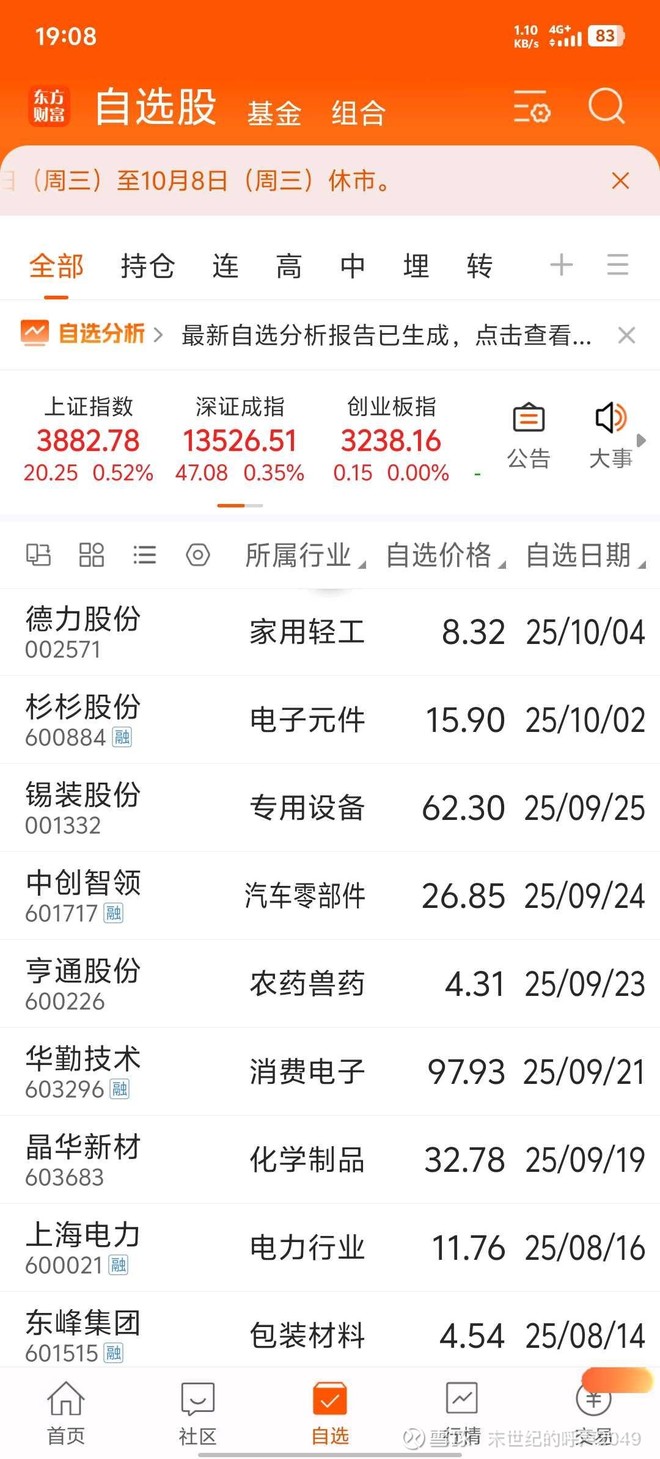The image size is (660, 1459).
Task: Switch to the 社区 community tab
Action: tap(197, 1413)
